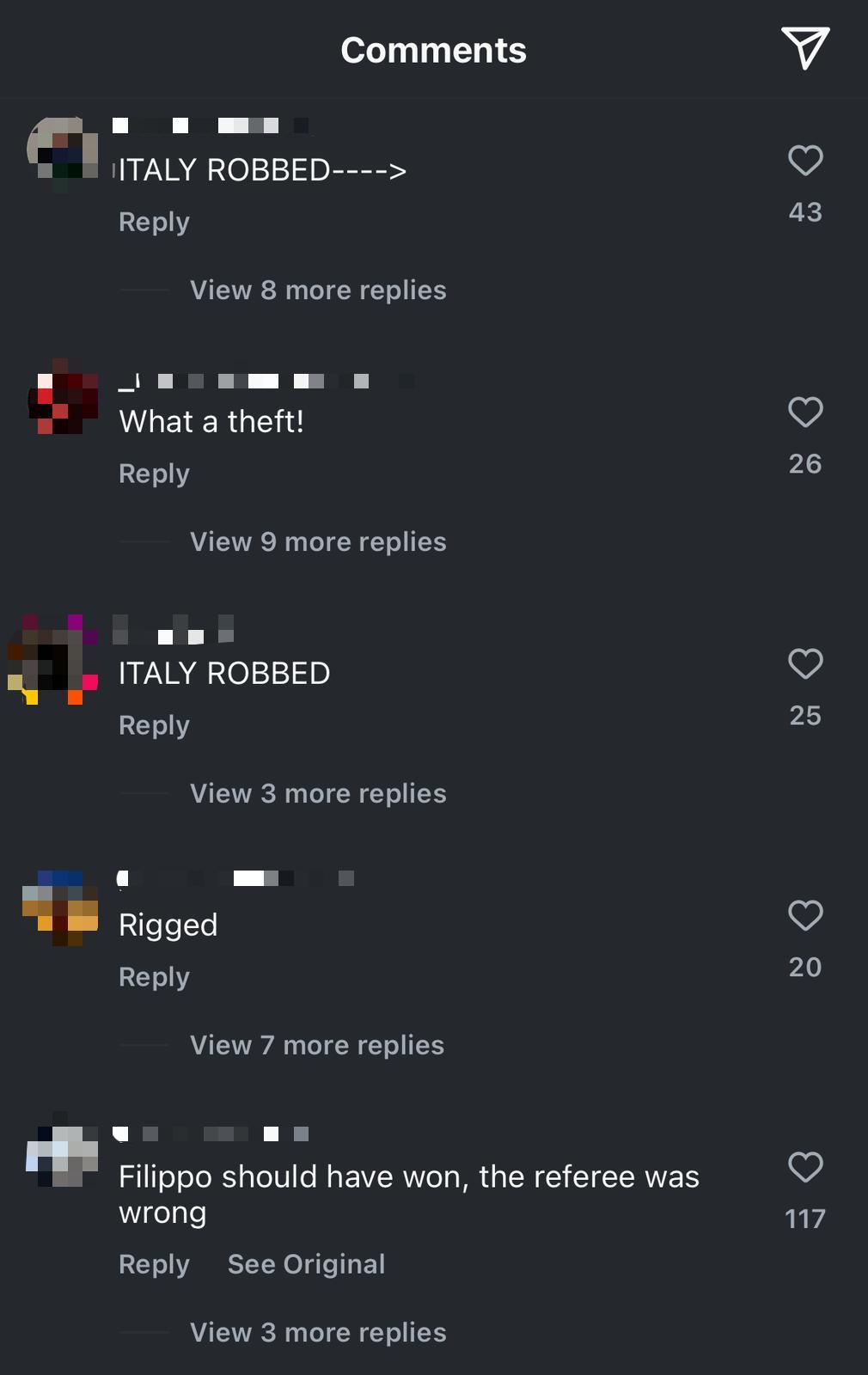
Task: Reply to the "ITALY ROBBED---->" comment
Action: [x=154, y=222]
